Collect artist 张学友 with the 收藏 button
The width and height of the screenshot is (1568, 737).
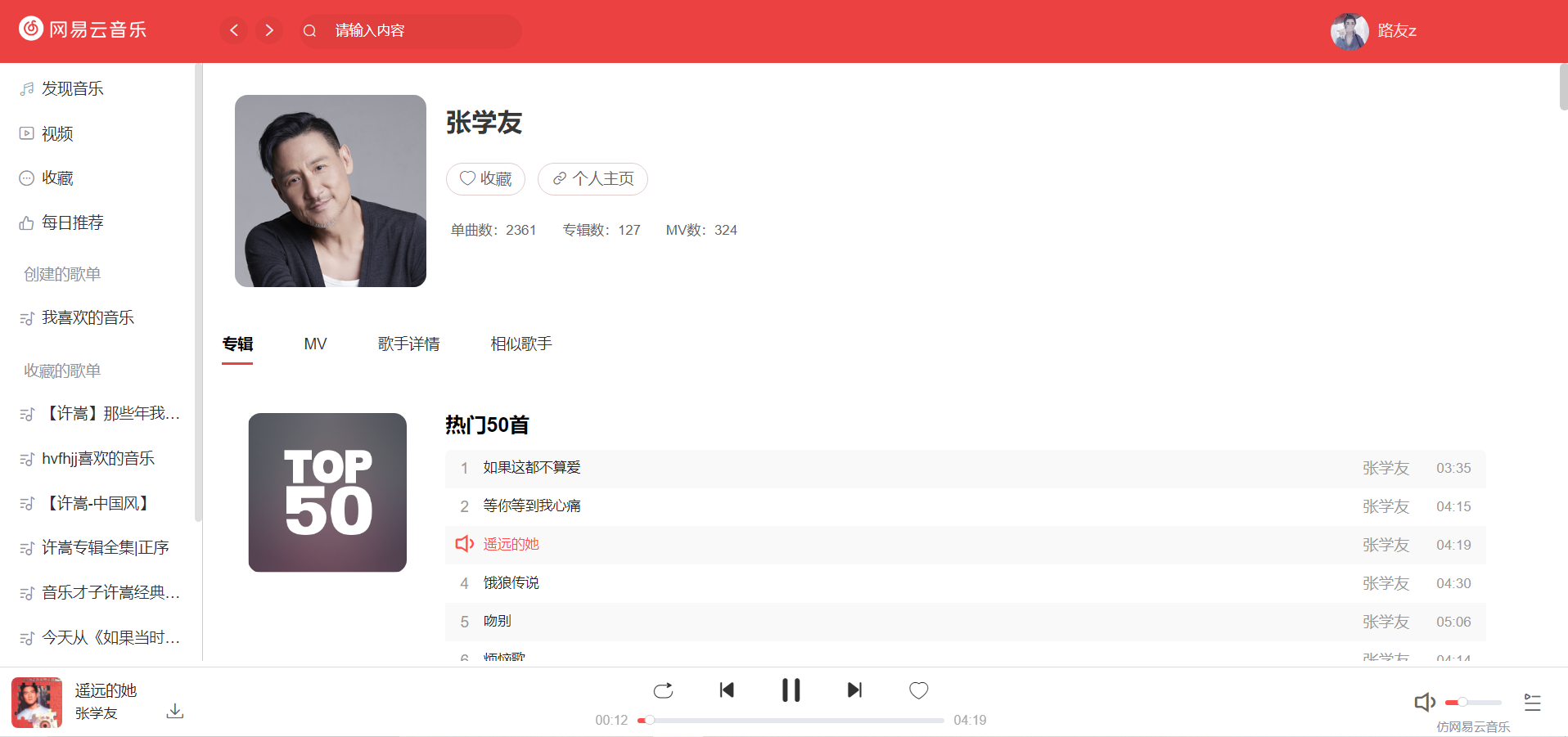pyautogui.click(x=485, y=178)
